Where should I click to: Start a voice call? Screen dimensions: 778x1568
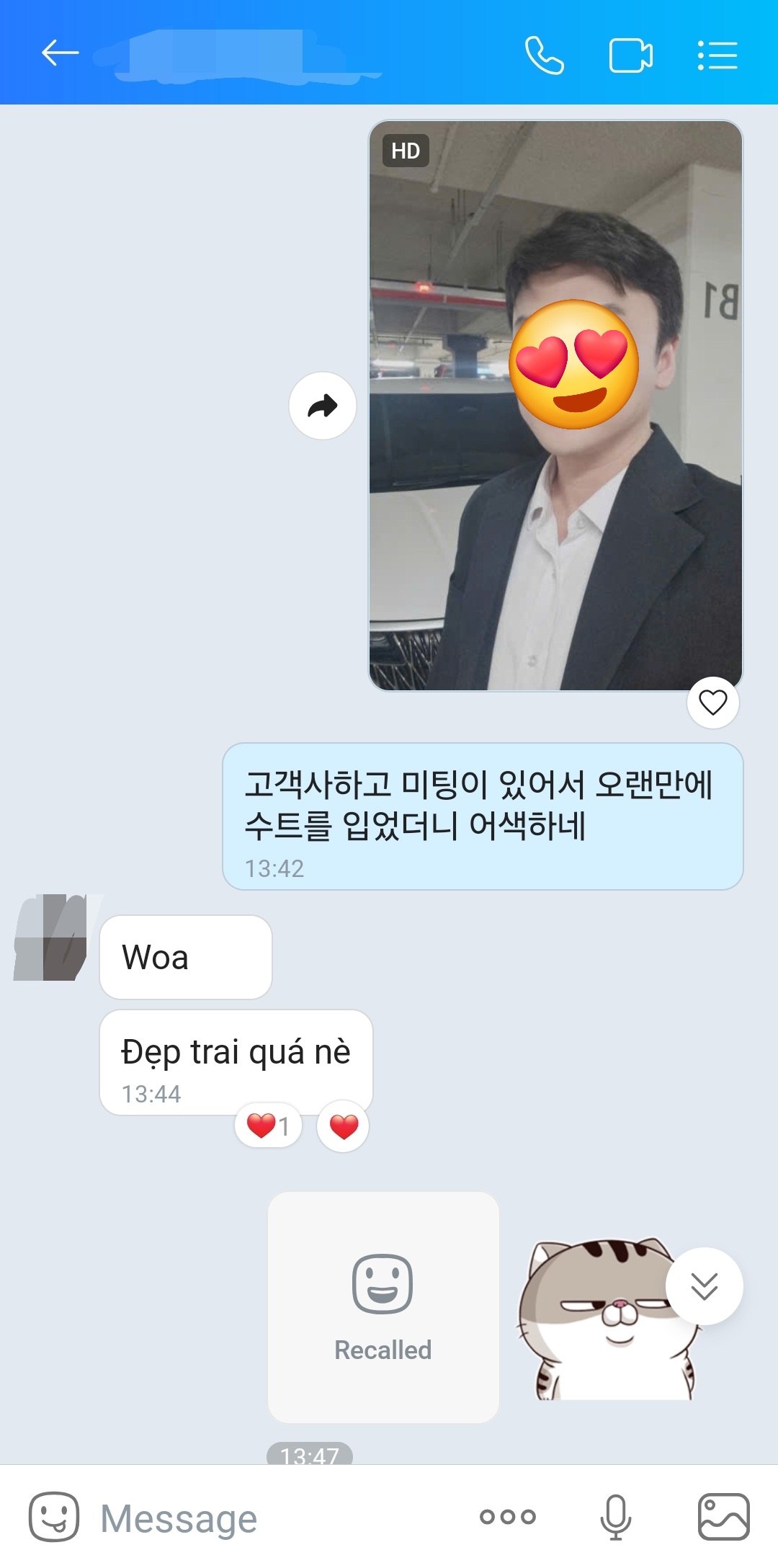(x=544, y=55)
